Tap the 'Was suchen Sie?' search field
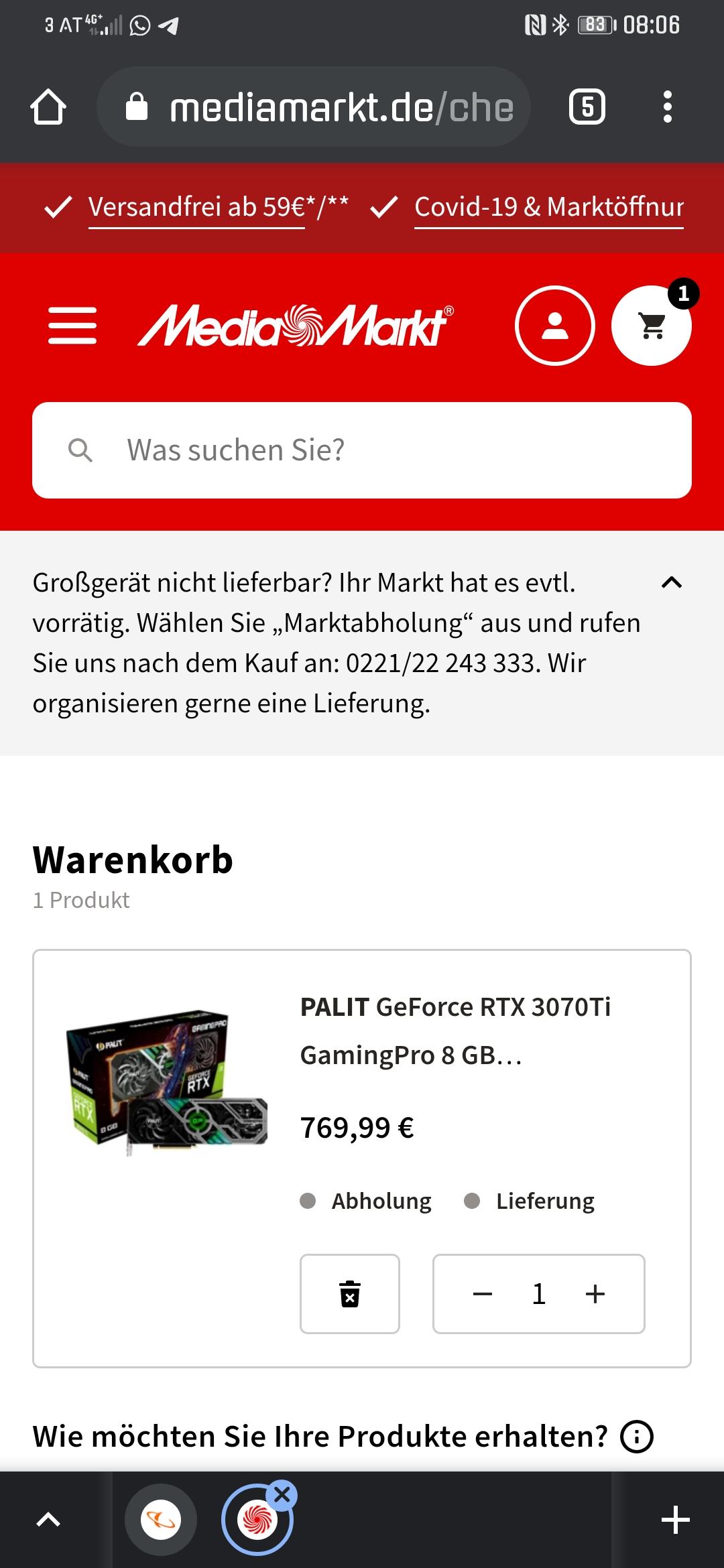The height and width of the screenshot is (1568, 724). [362, 450]
